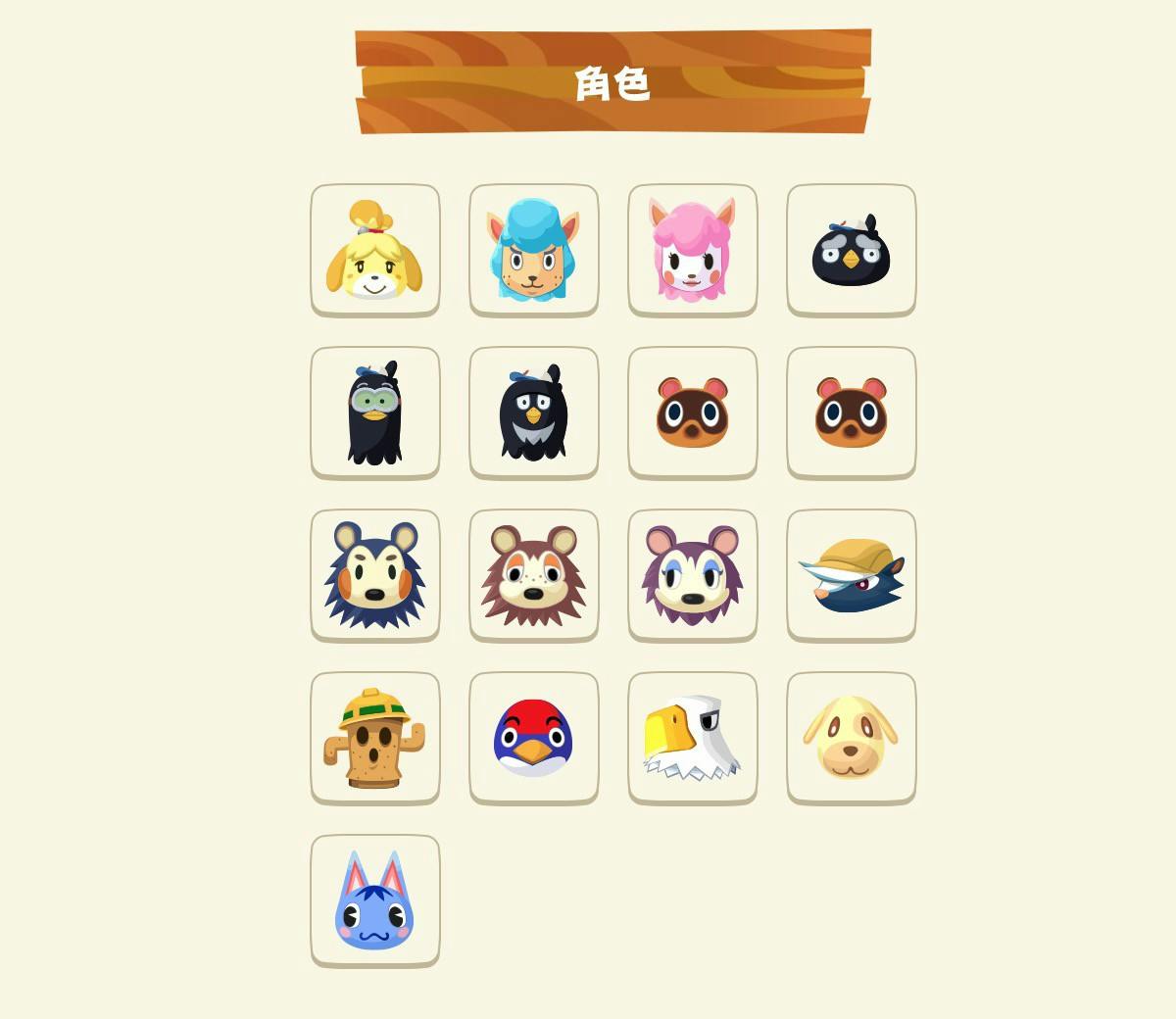Open the skunk with yellow cap tile
This screenshot has width=1176, height=1019.
(x=852, y=575)
